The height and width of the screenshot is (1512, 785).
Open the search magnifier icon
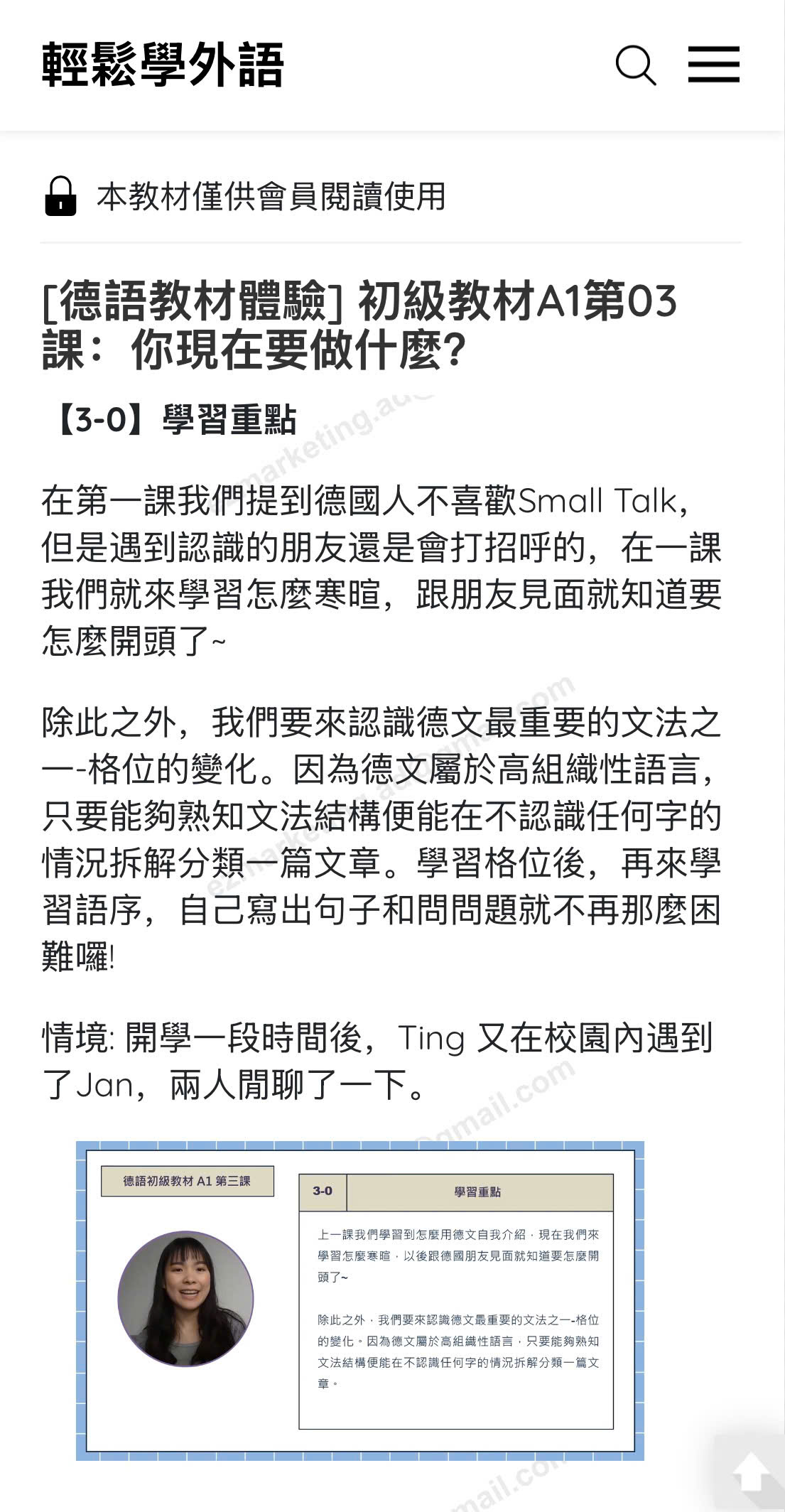(635, 65)
